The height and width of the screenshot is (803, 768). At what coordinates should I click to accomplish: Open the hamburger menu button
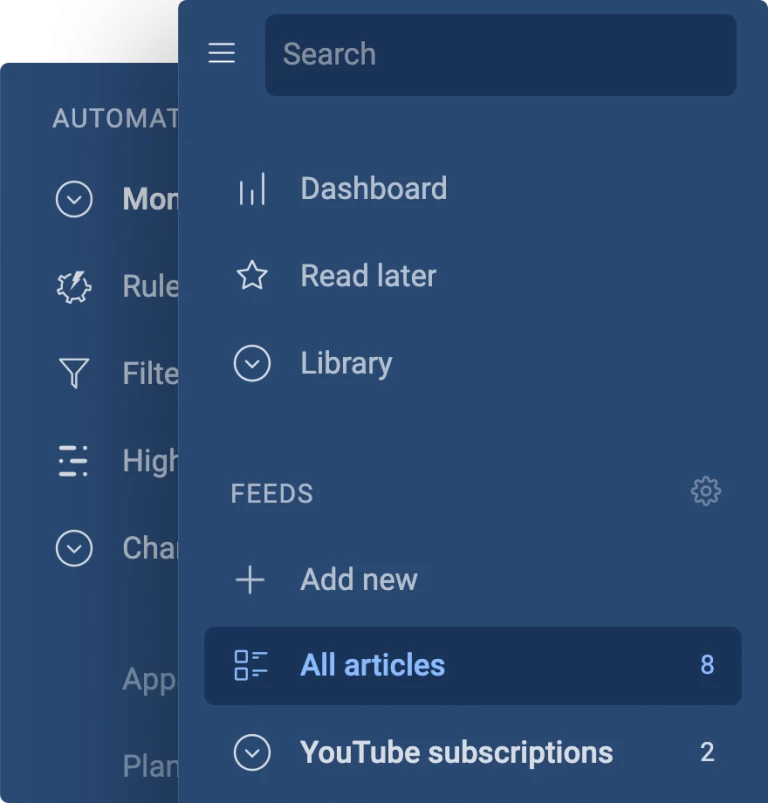222,53
